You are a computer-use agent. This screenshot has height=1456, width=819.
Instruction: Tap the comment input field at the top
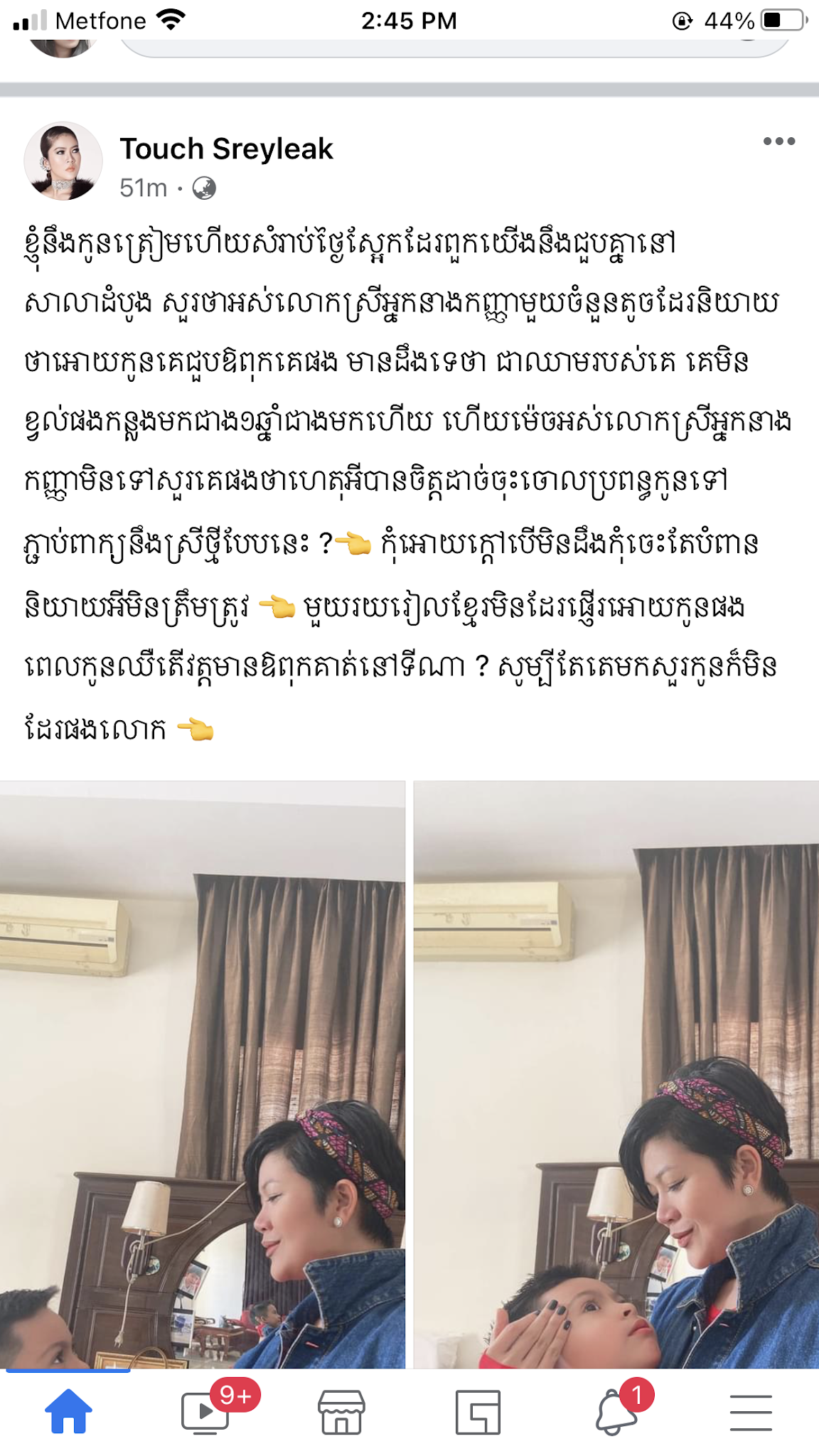(x=455, y=47)
